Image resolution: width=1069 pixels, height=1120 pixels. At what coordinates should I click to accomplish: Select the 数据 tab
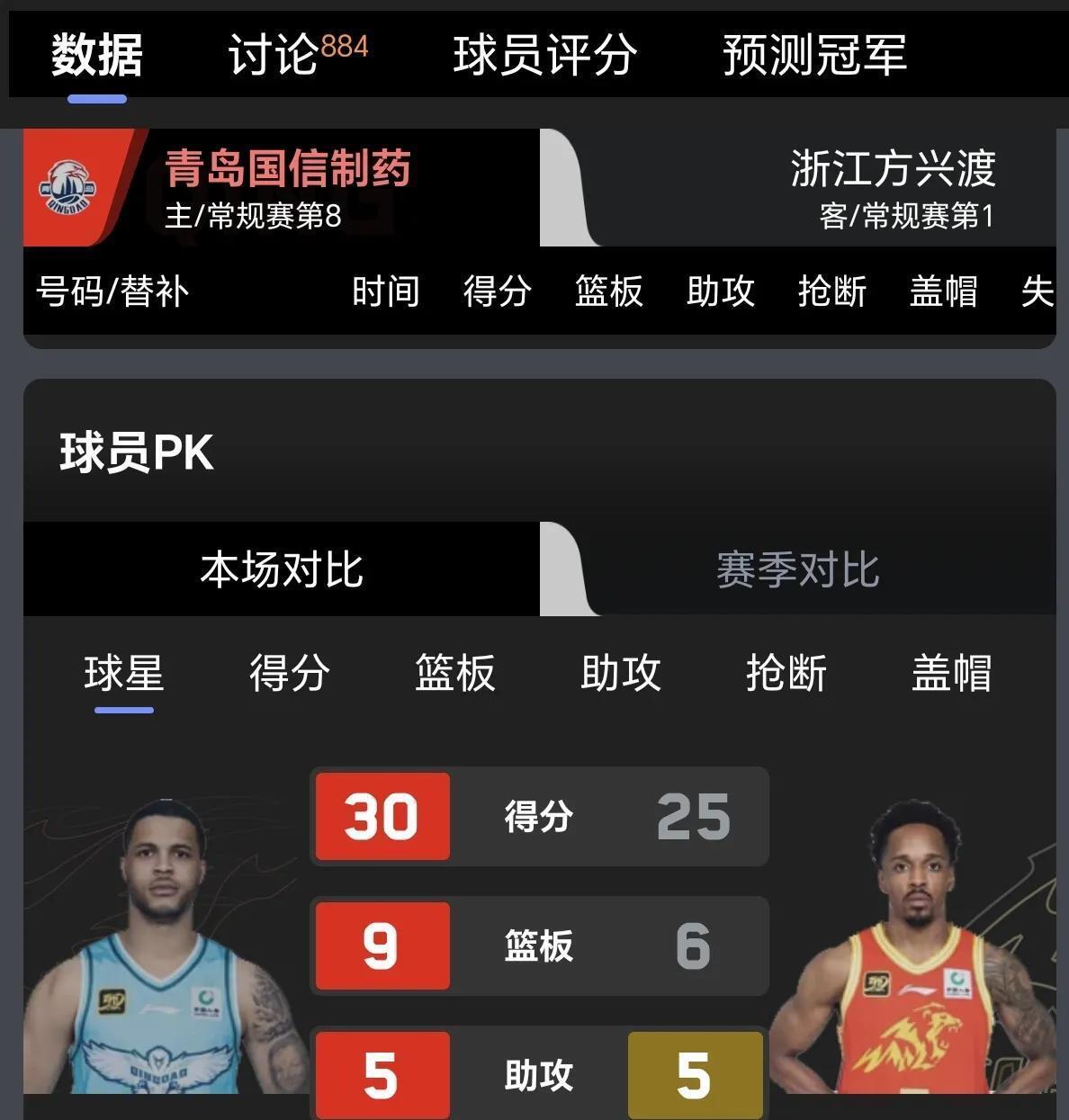coord(96,54)
